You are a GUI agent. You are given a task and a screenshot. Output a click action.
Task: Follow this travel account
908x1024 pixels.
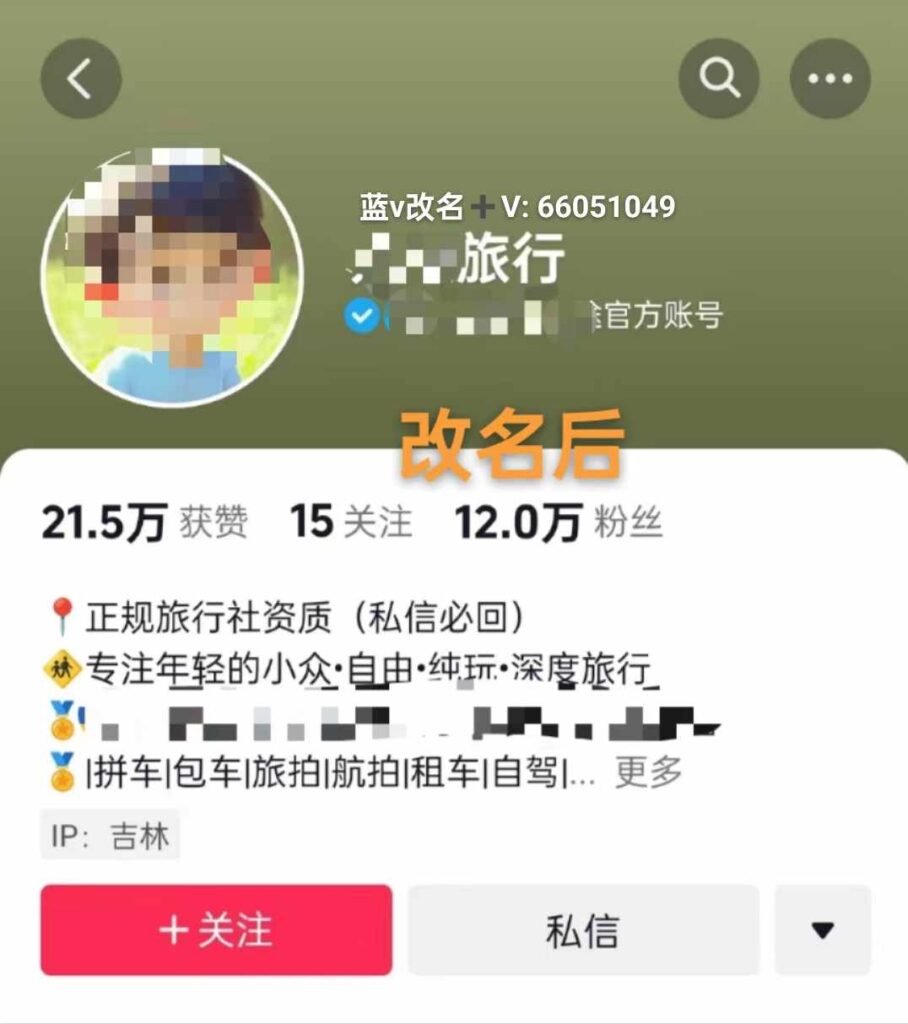click(216, 929)
